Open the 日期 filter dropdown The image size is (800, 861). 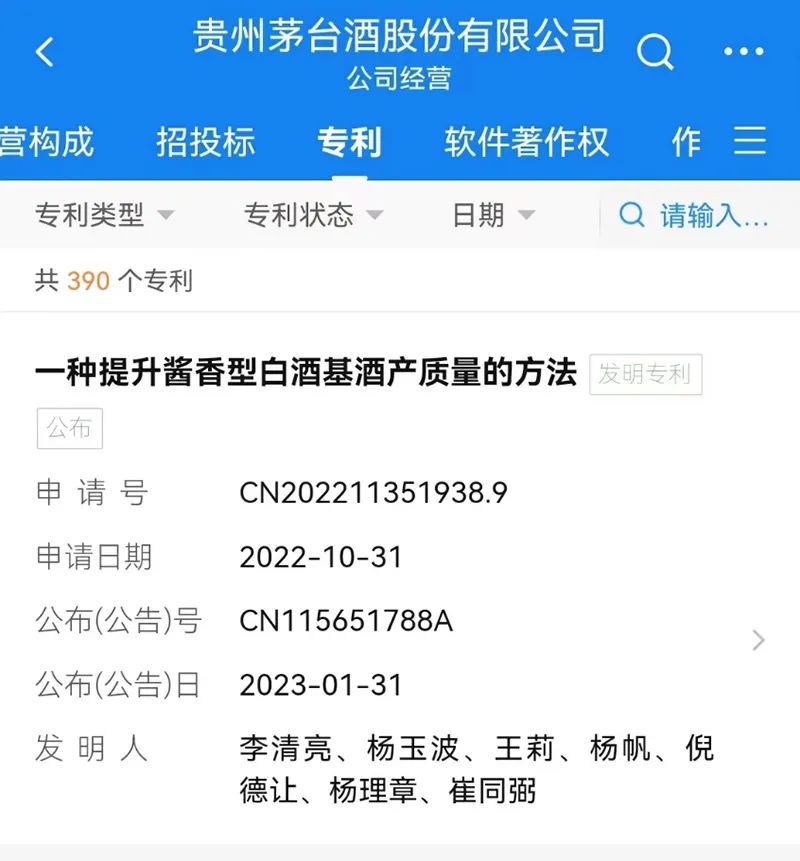coord(493,215)
